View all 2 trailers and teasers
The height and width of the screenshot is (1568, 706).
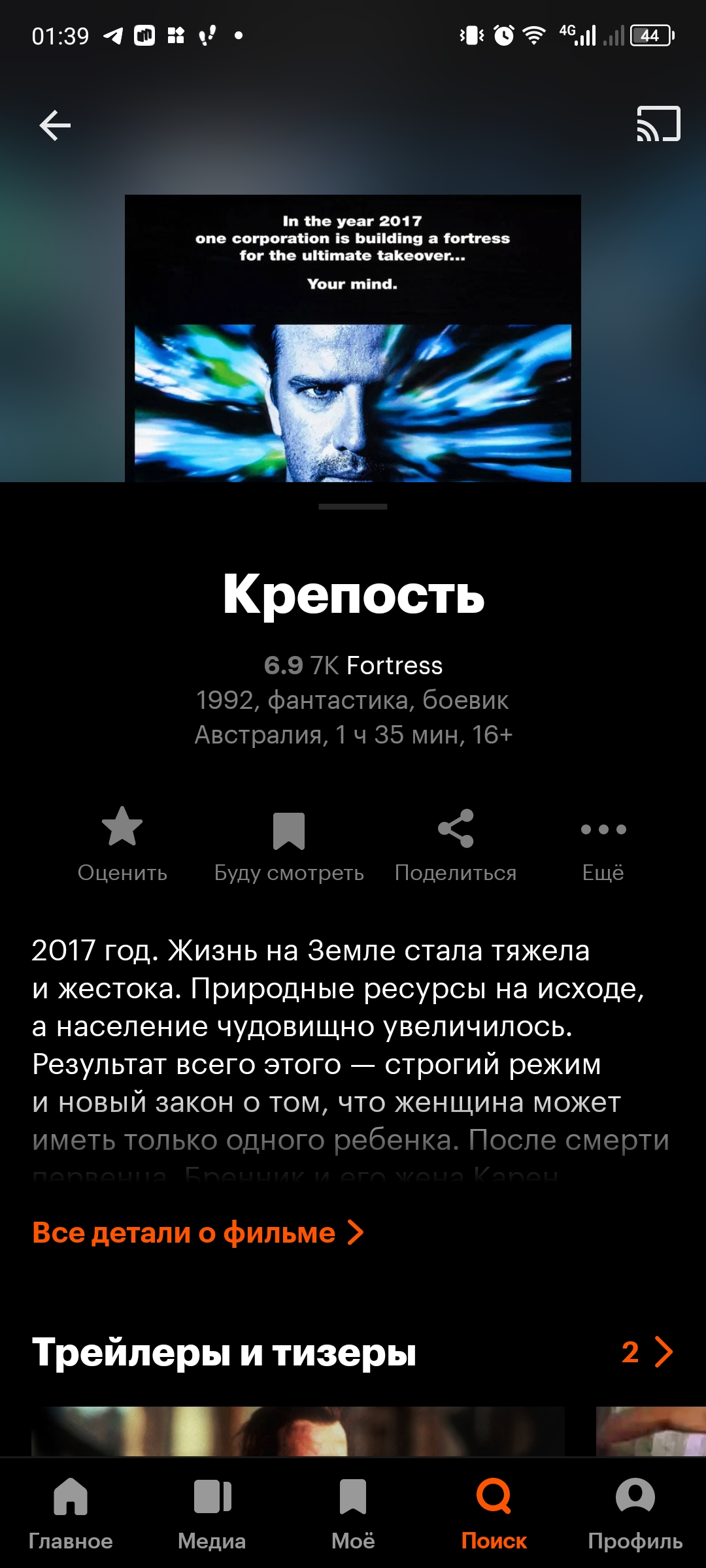tap(647, 1352)
